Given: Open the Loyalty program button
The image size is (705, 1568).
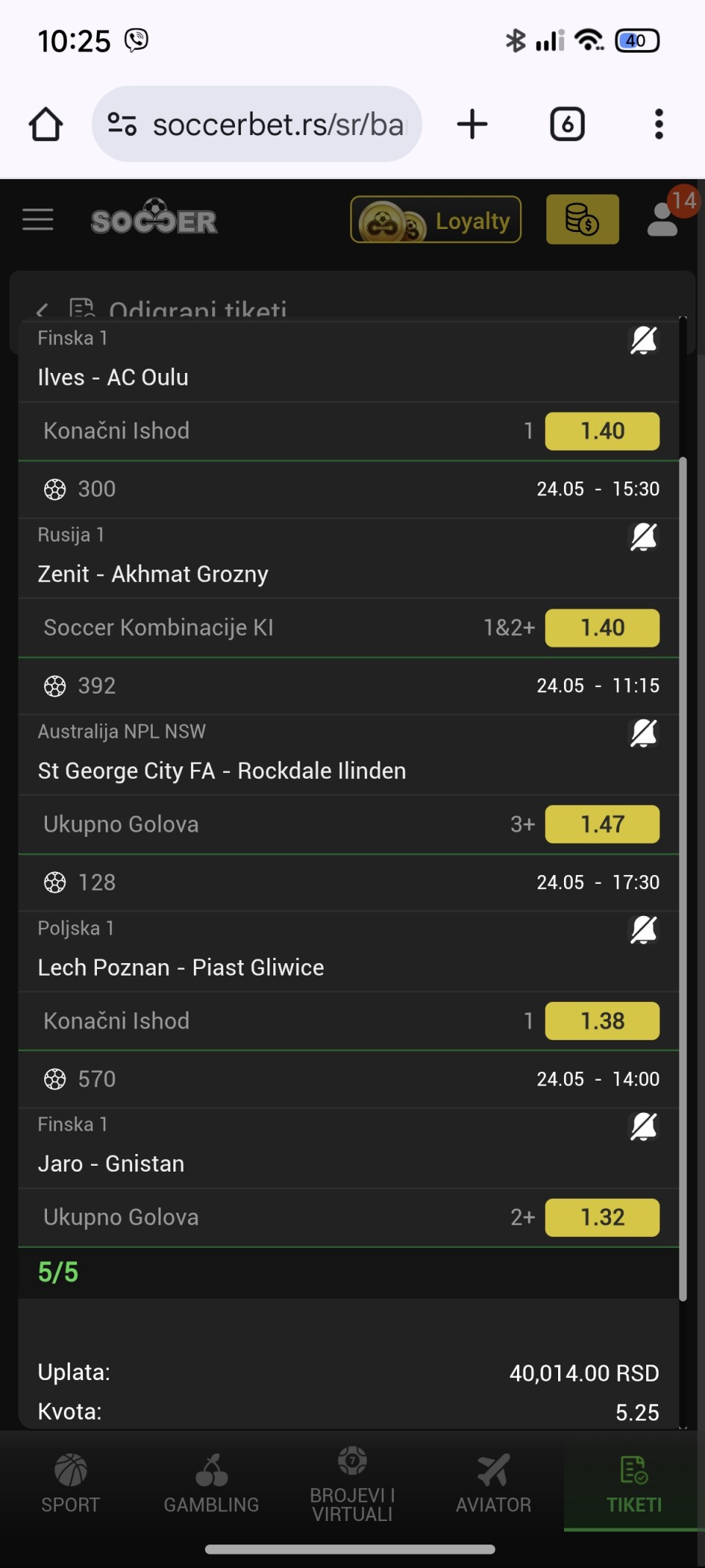Looking at the screenshot, I should (435, 219).
